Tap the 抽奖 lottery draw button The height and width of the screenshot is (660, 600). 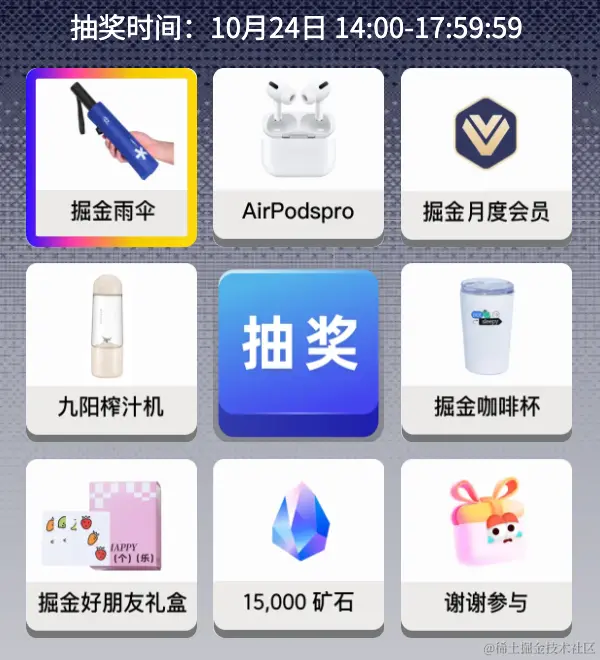pyautogui.click(x=299, y=347)
